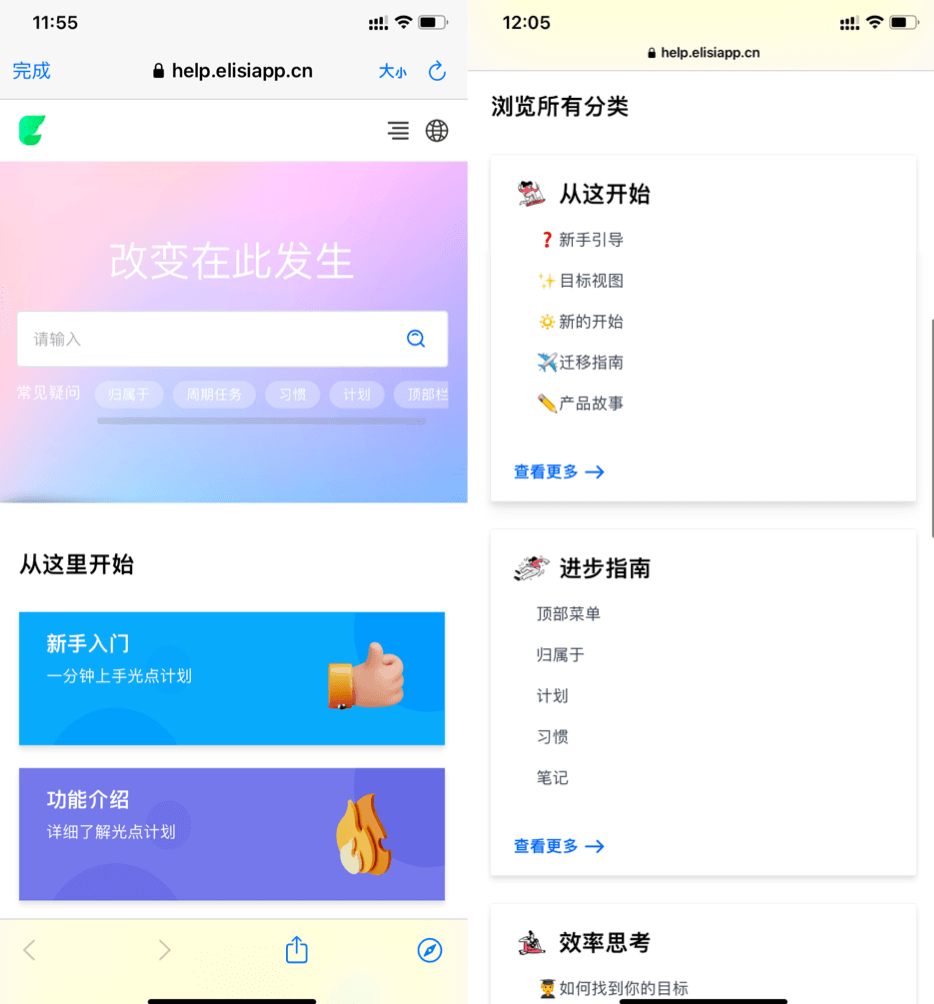Select the 周期任务 chip
This screenshot has width=934, height=1004.
(x=214, y=395)
